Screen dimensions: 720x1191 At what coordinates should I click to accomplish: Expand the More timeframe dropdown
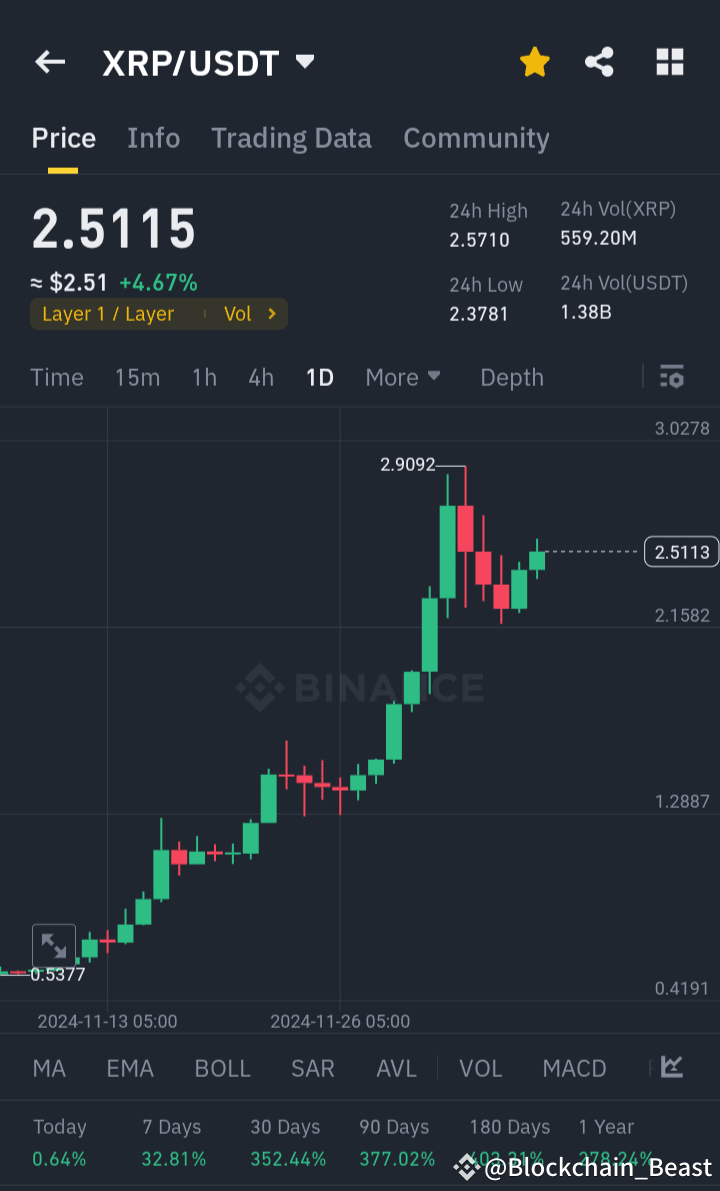(403, 377)
